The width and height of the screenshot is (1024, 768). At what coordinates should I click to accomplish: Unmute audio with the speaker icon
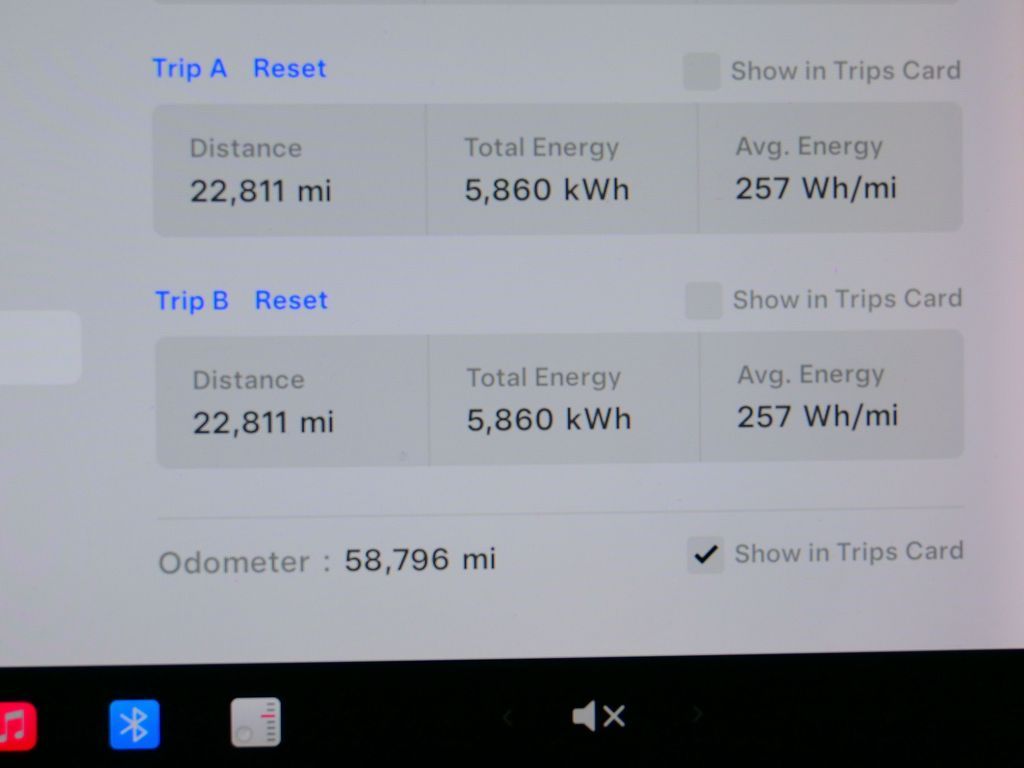598,716
